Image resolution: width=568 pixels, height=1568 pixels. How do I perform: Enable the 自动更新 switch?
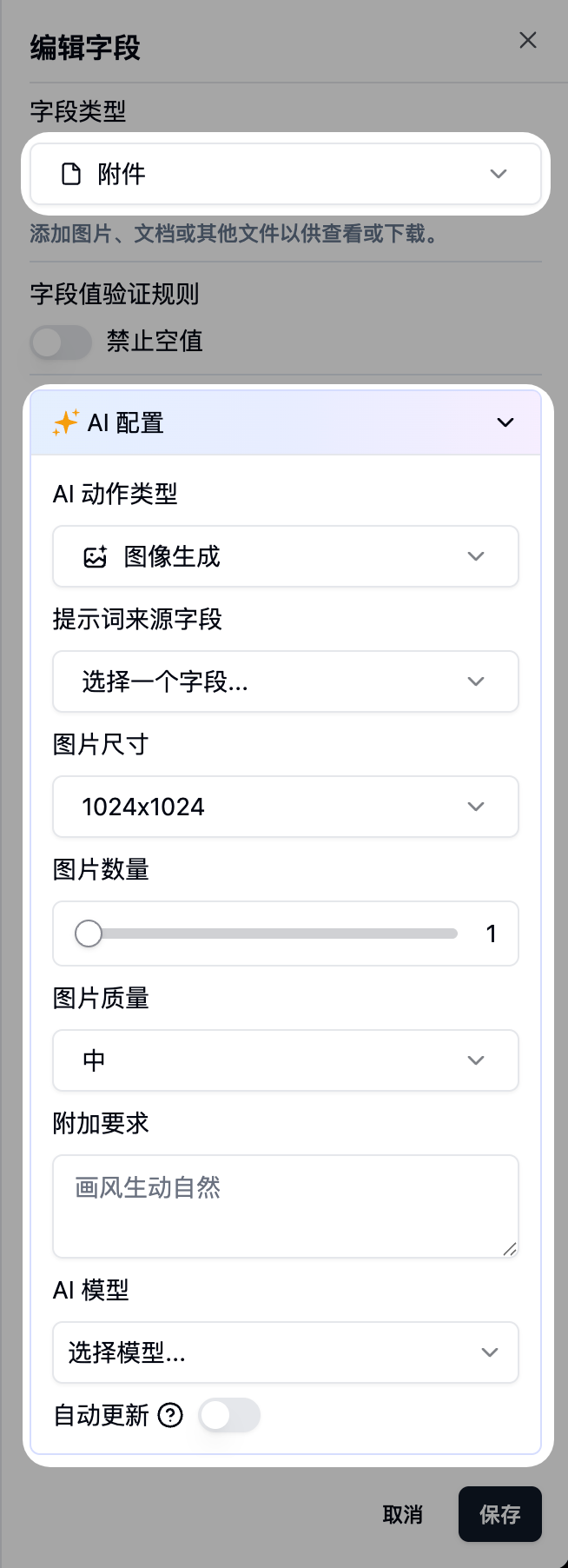pos(229,1416)
